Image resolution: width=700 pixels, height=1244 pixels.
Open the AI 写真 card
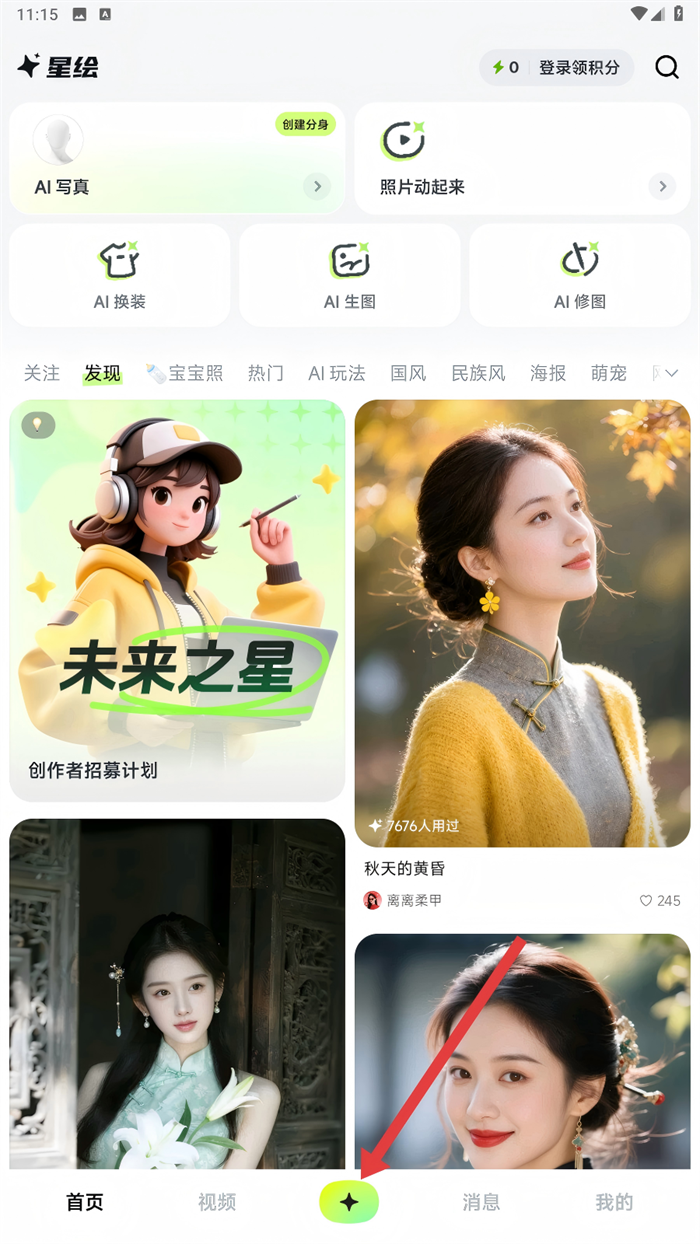177,158
